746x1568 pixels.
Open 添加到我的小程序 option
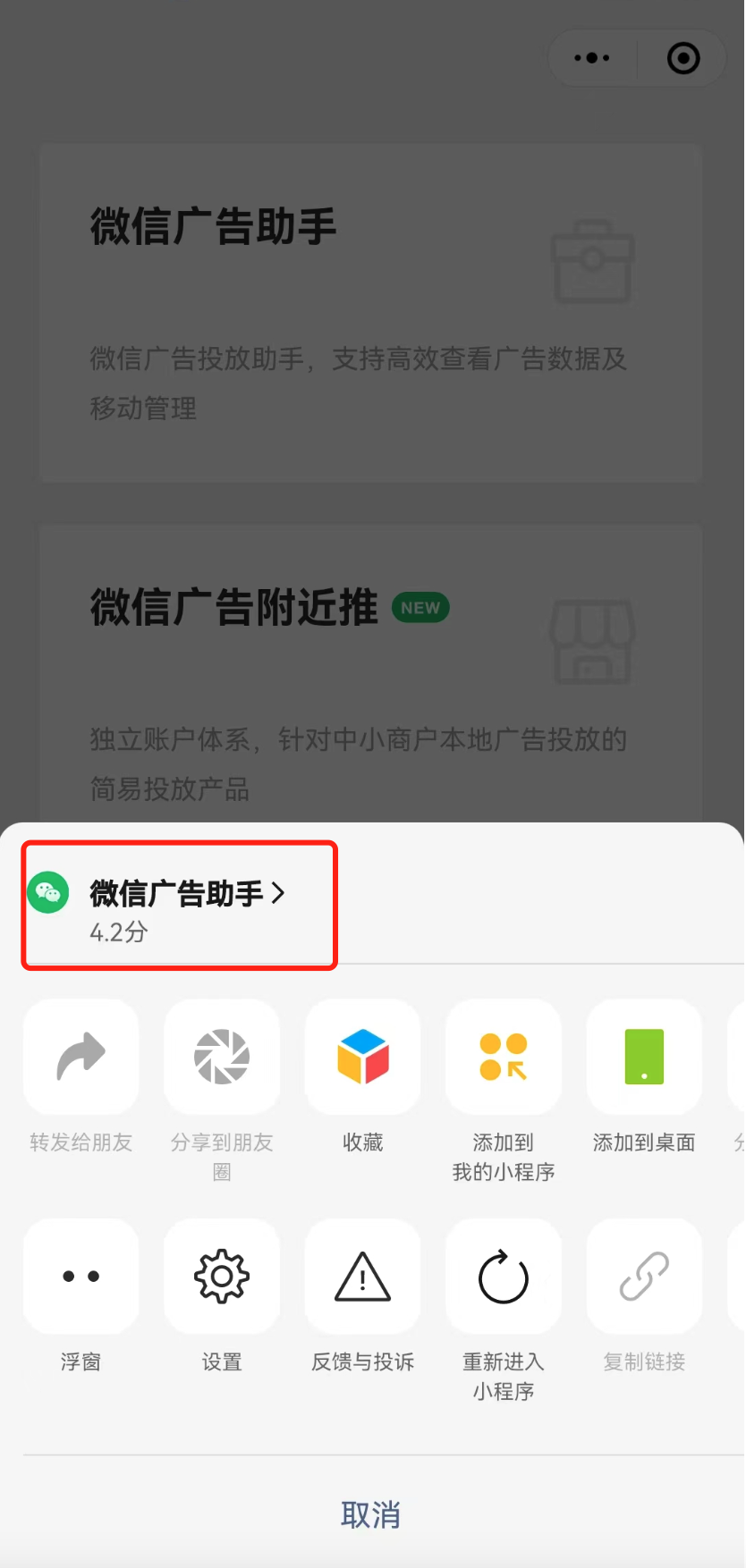[503, 1057]
